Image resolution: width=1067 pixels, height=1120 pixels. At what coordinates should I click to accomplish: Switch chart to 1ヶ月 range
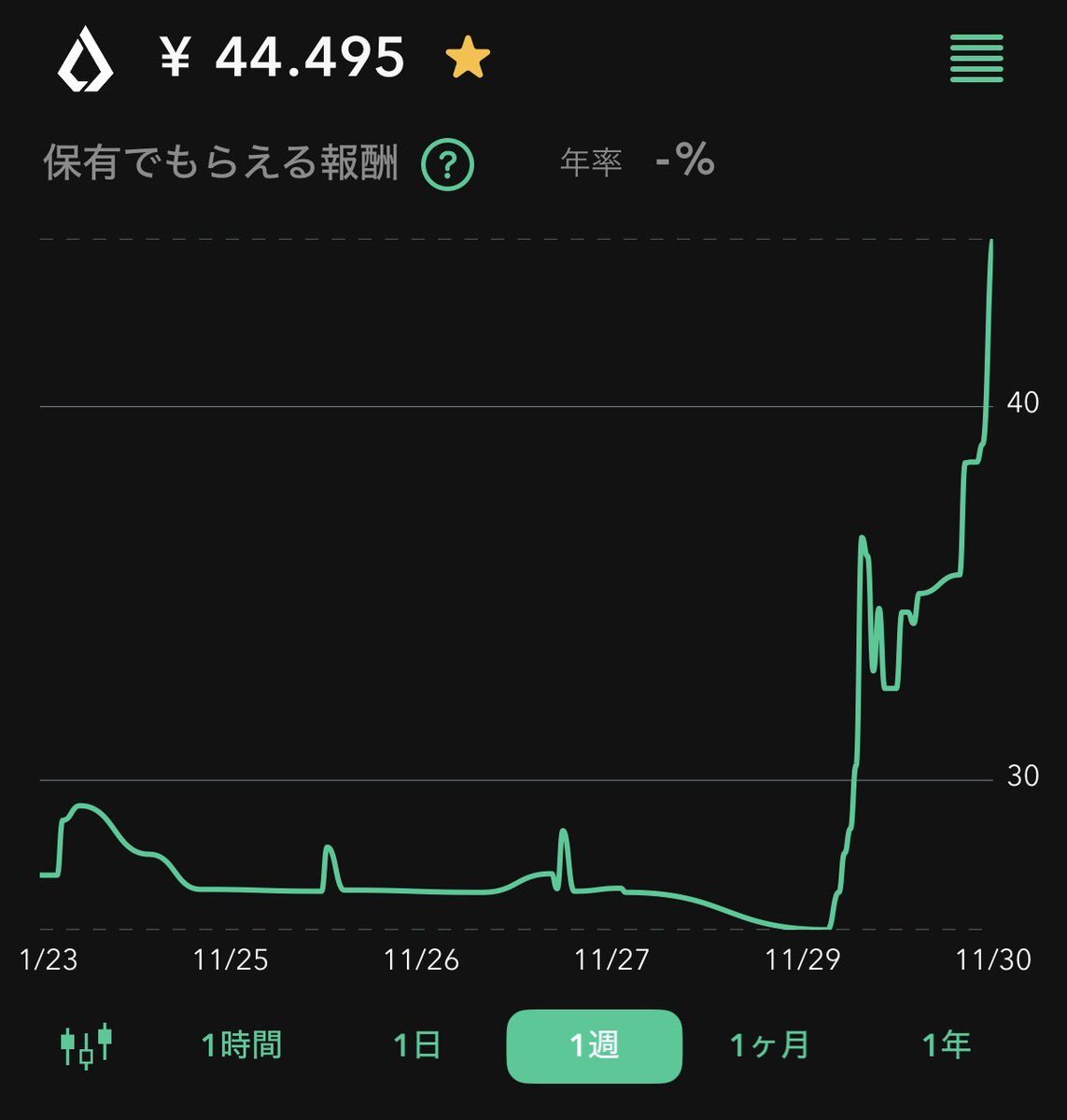tap(770, 1045)
